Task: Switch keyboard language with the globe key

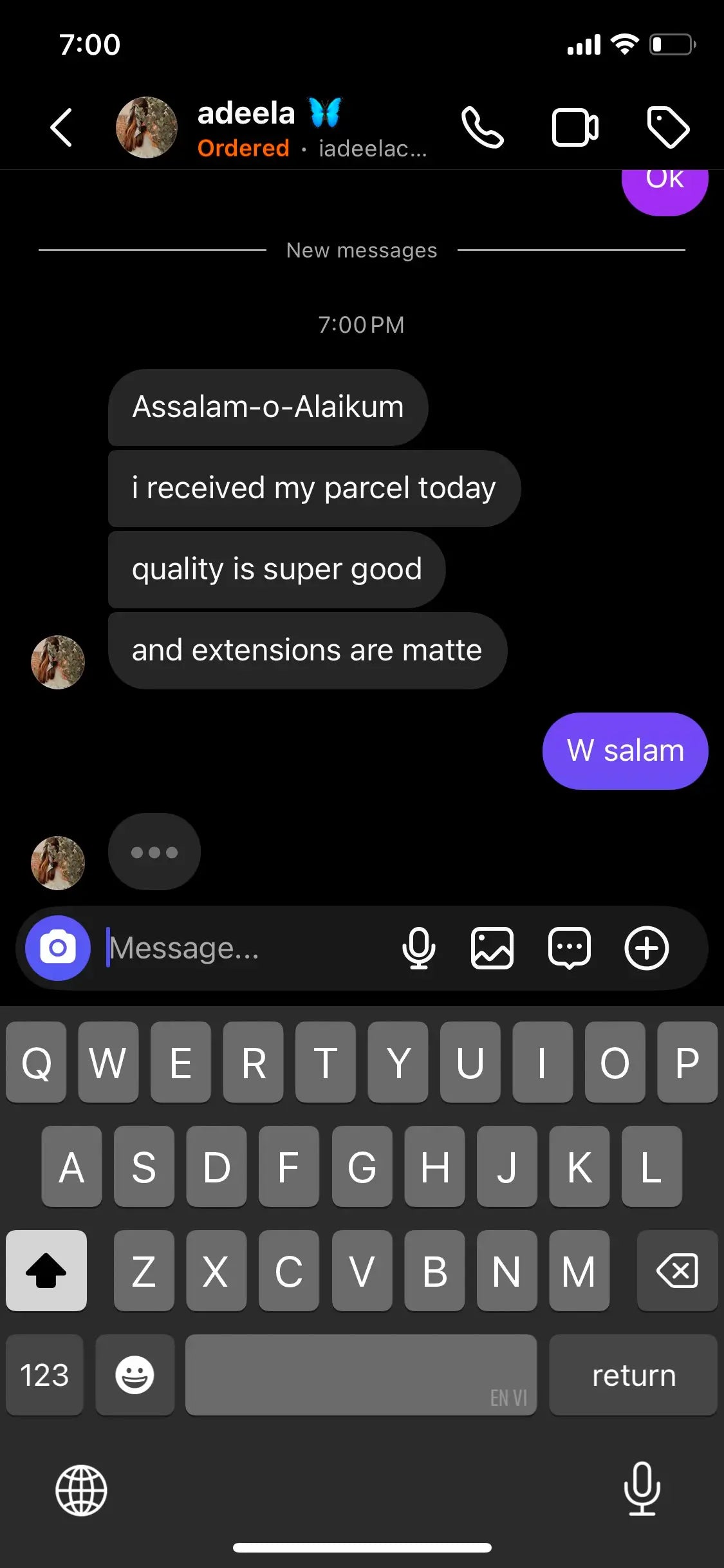Action: 81,1490
